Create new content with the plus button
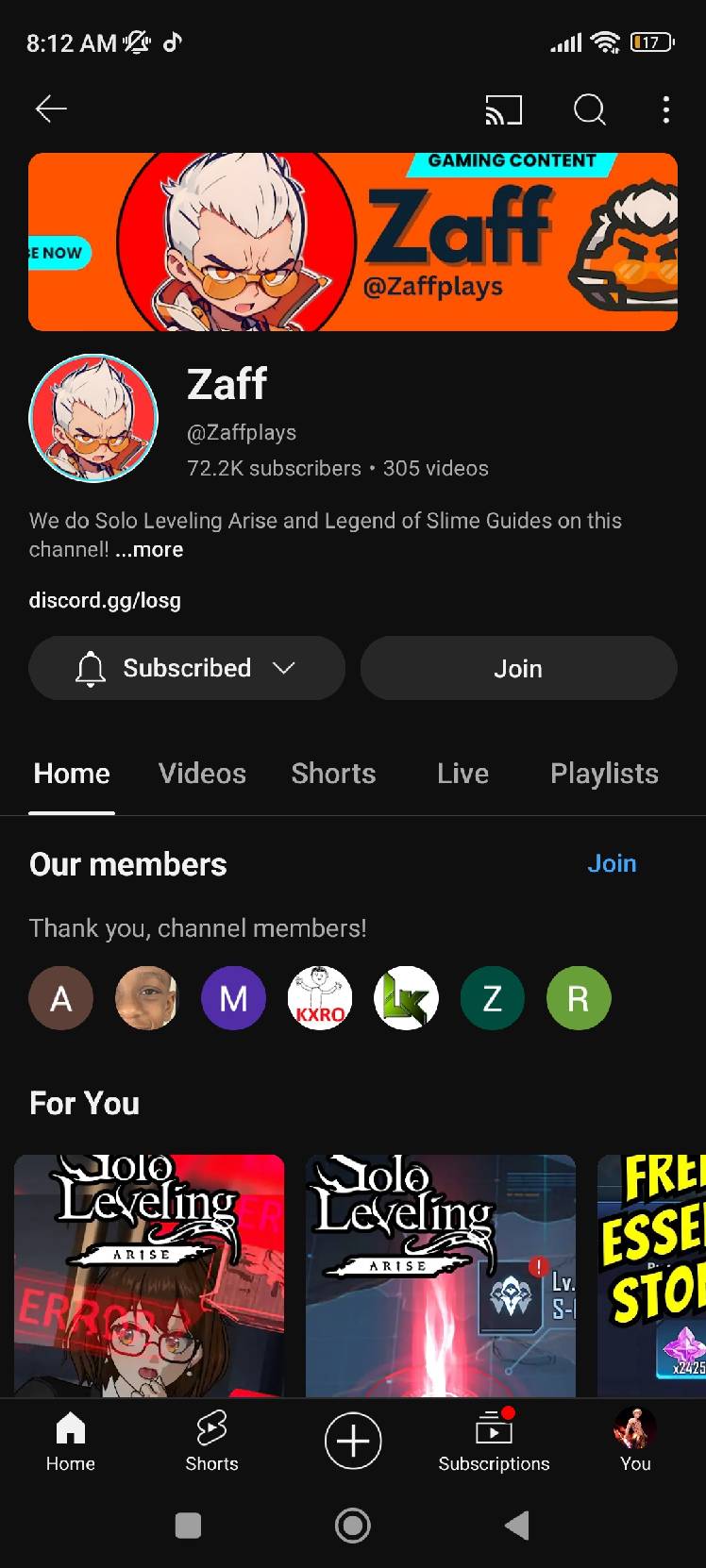This screenshot has width=706, height=1568. pyautogui.click(x=353, y=1441)
